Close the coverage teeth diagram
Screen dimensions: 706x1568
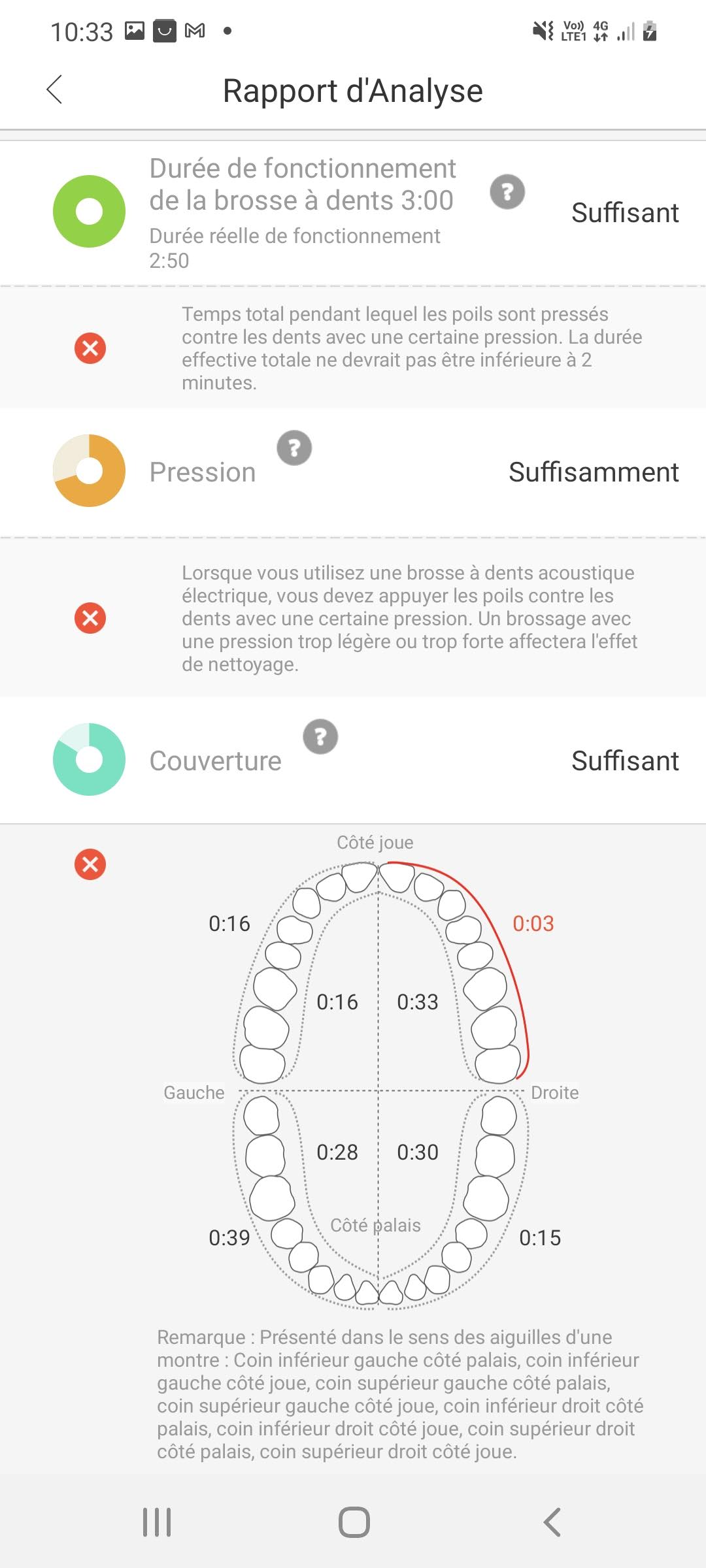pos(90,865)
